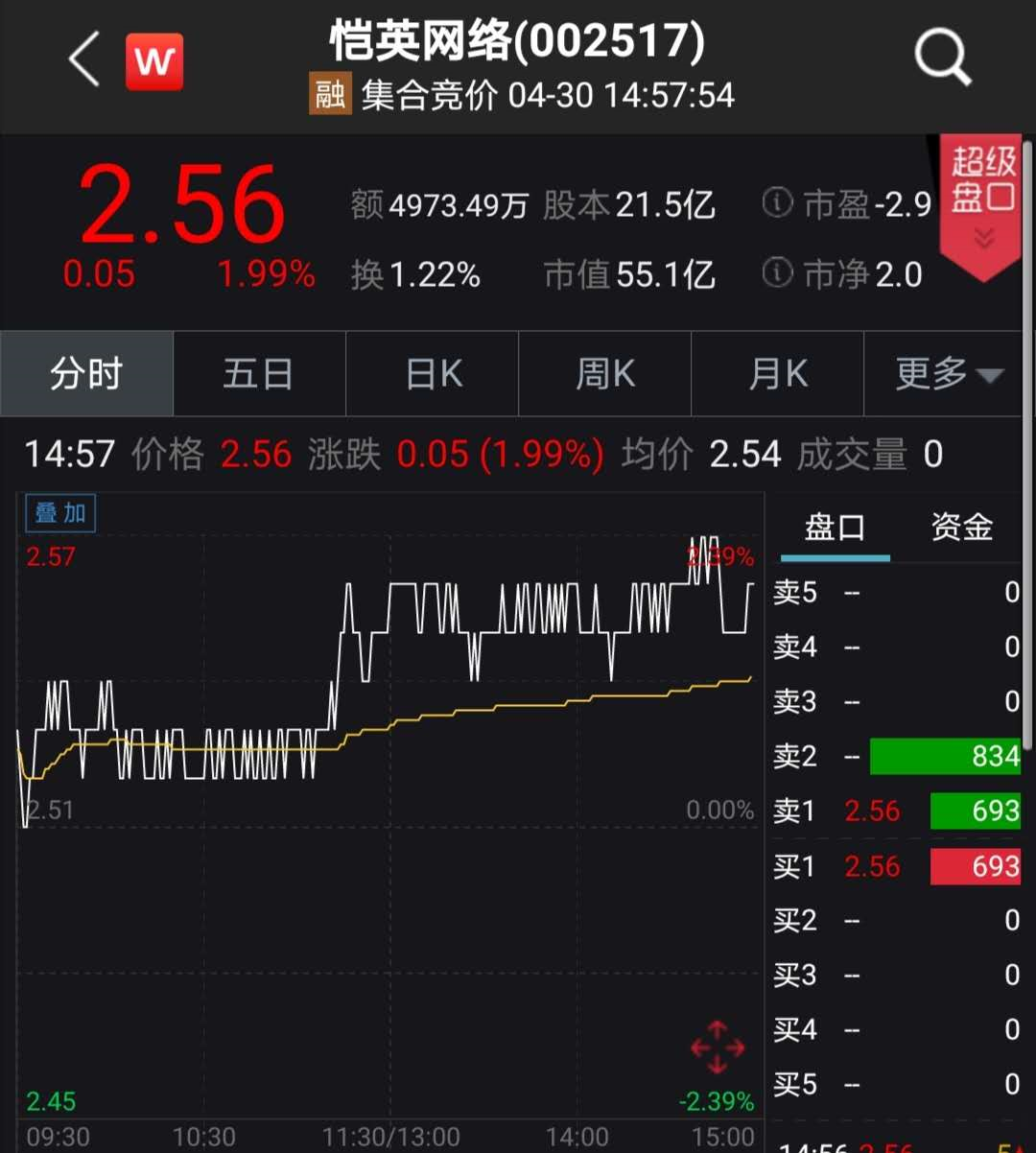Screen dimensions: 1036x1153
Task: Switch to the 五日 chart tab
Action: pyautogui.click(x=258, y=374)
